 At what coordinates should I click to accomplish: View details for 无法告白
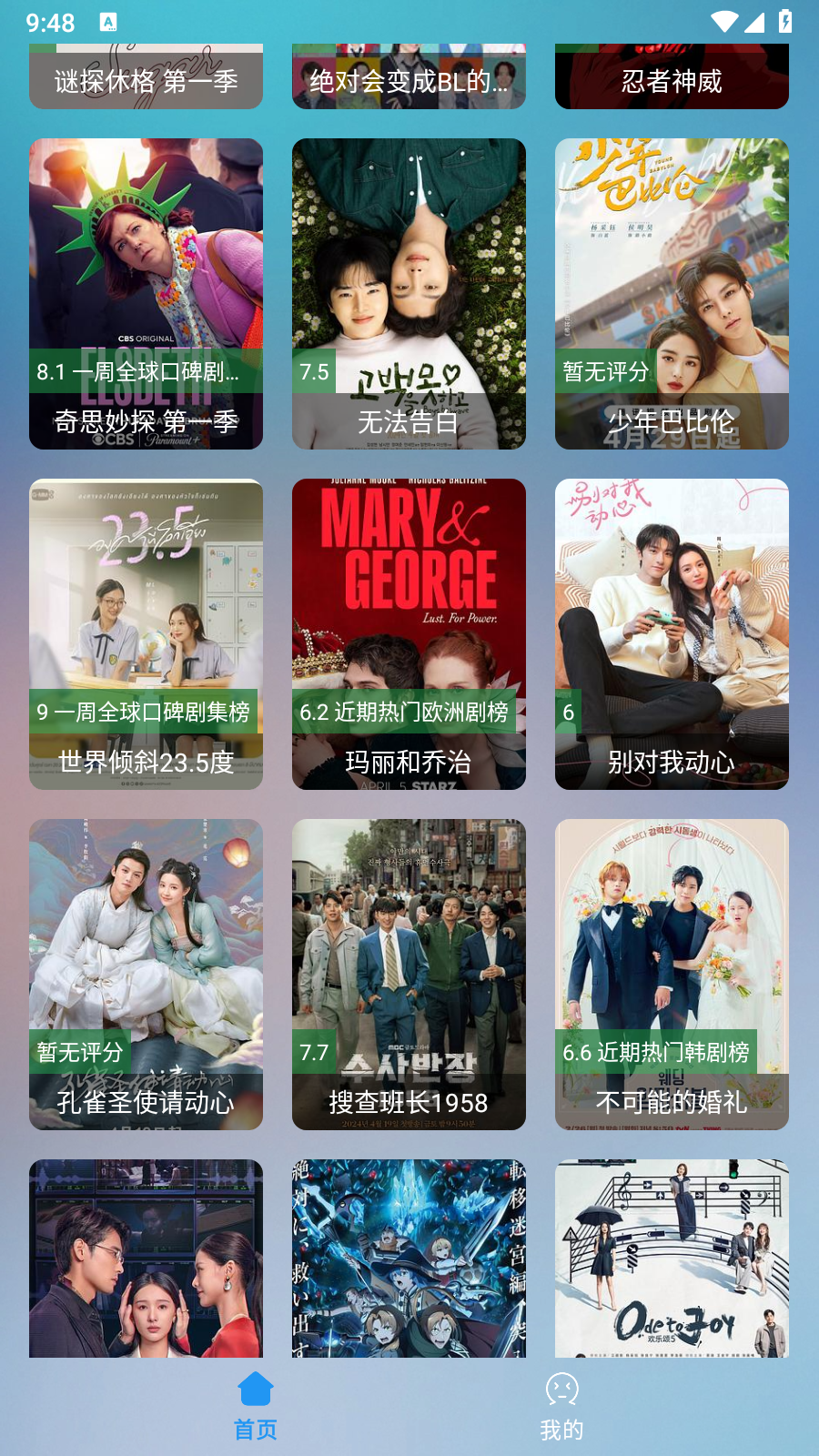(409, 293)
